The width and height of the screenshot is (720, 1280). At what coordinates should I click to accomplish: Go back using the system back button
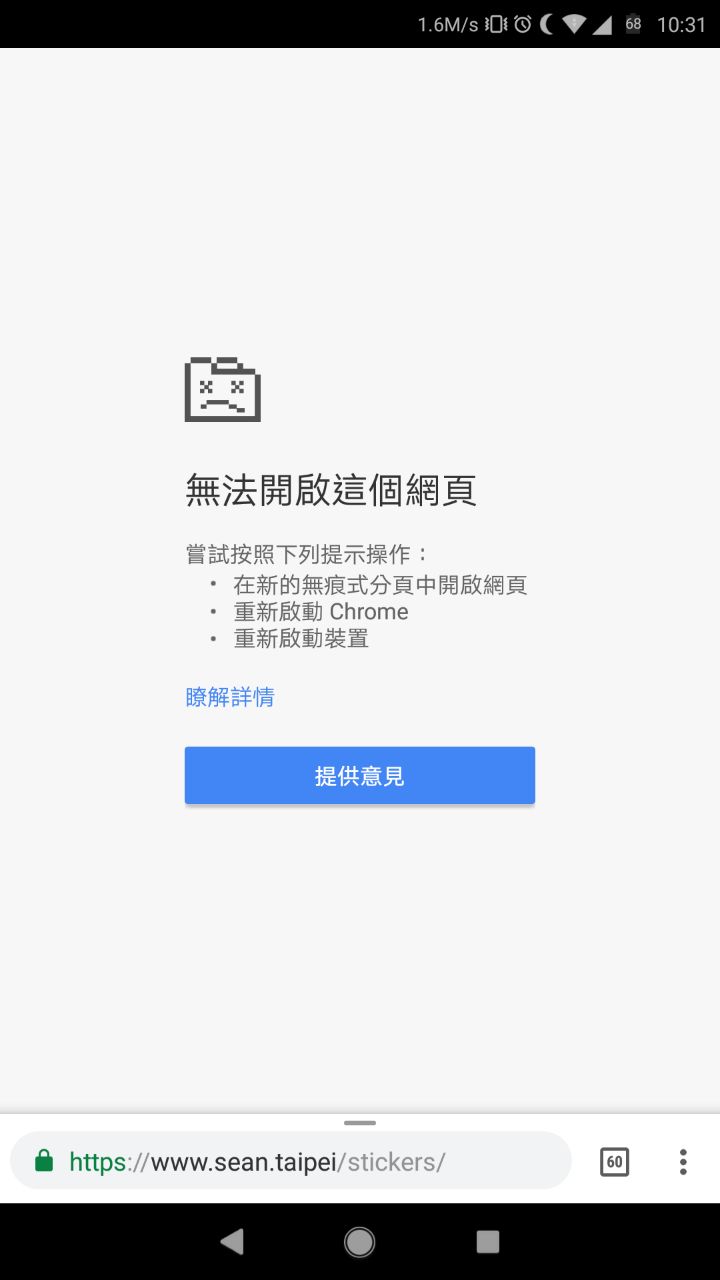click(x=232, y=1242)
